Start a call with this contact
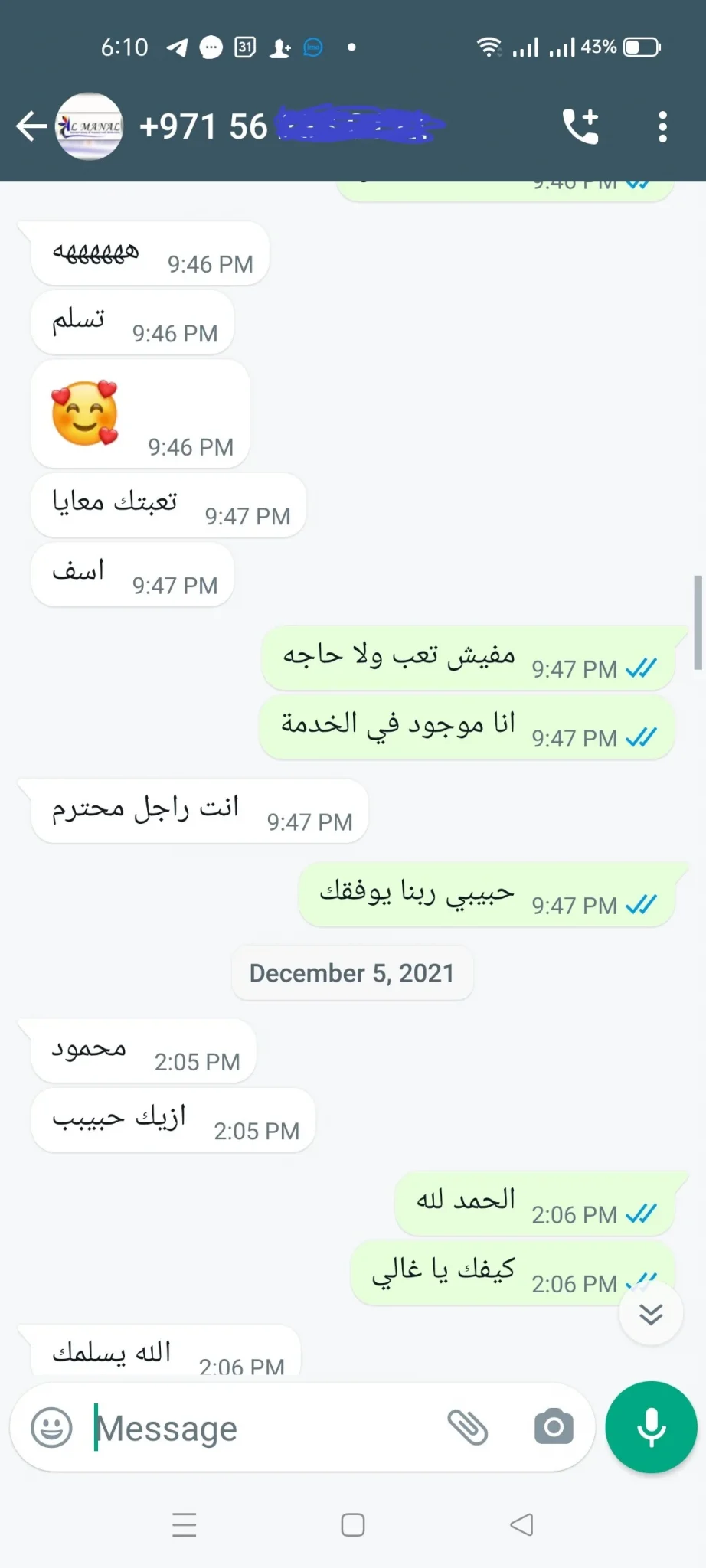The height and width of the screenshot is (1568, 706). (x=580, y=126)
